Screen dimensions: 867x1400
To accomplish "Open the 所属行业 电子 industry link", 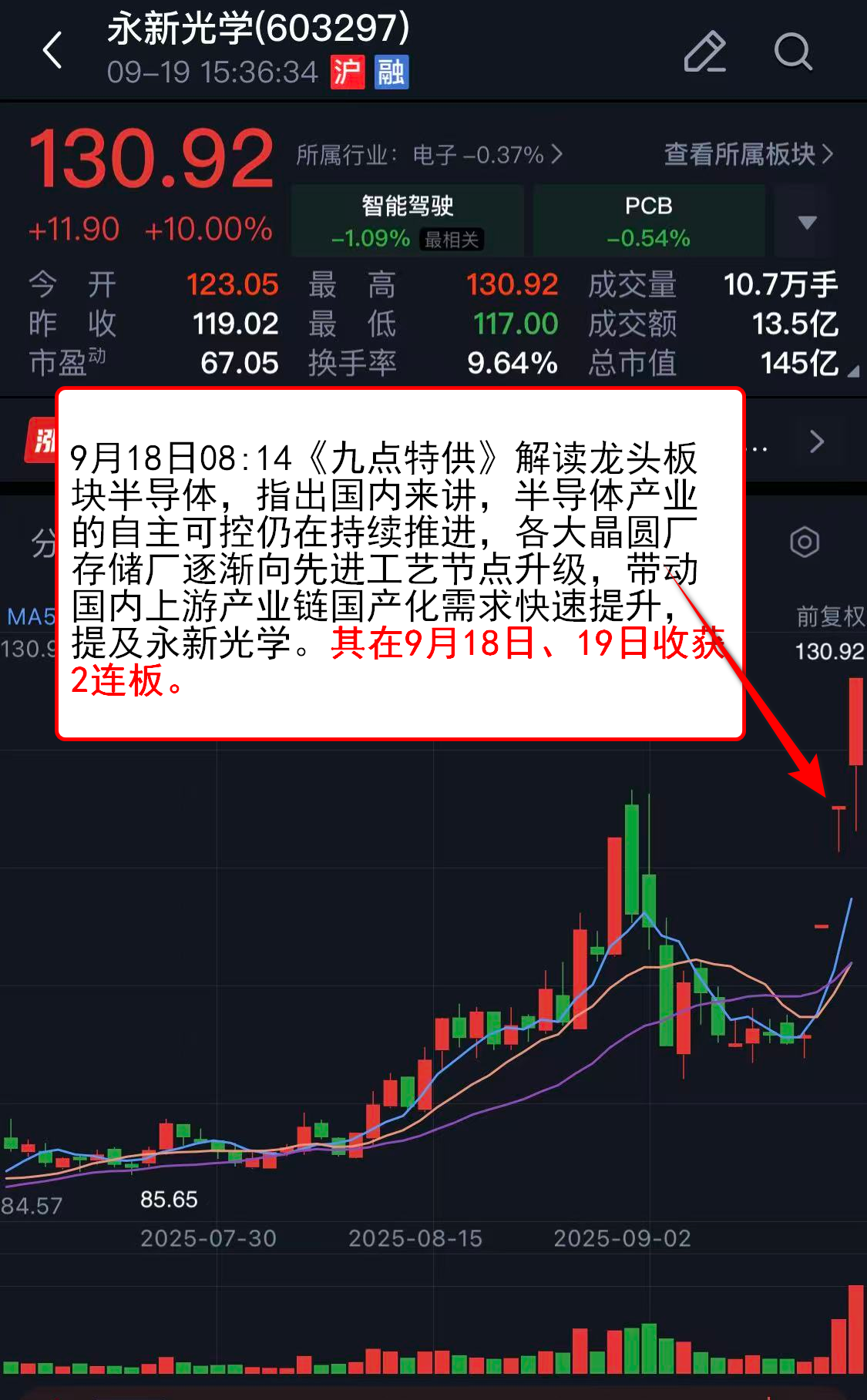I will coord(428,155).
